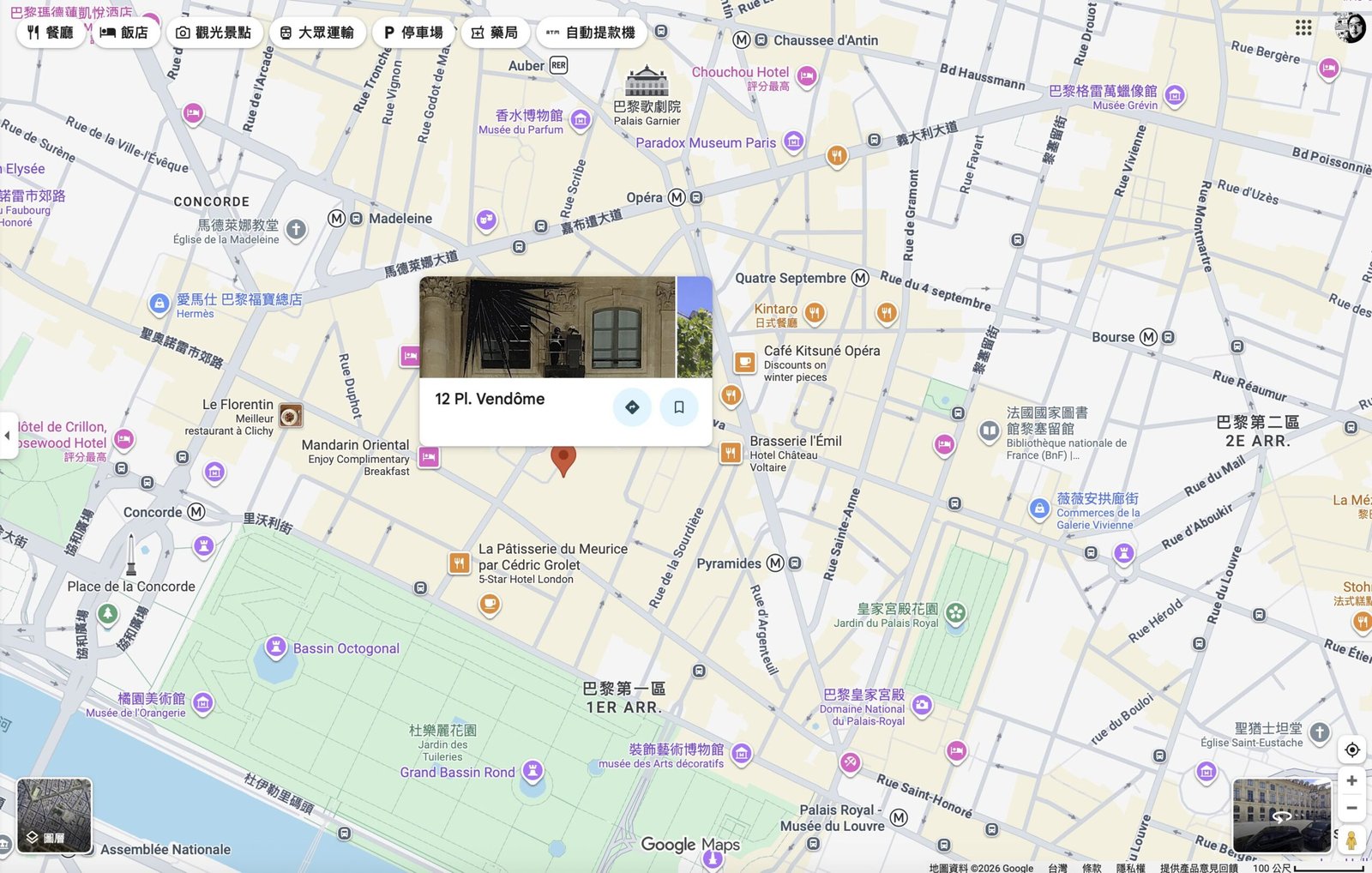Expand the collapsed side panel
This screenshot has height=873, width=1372.
pyautogui.click(x=8, y=436)
